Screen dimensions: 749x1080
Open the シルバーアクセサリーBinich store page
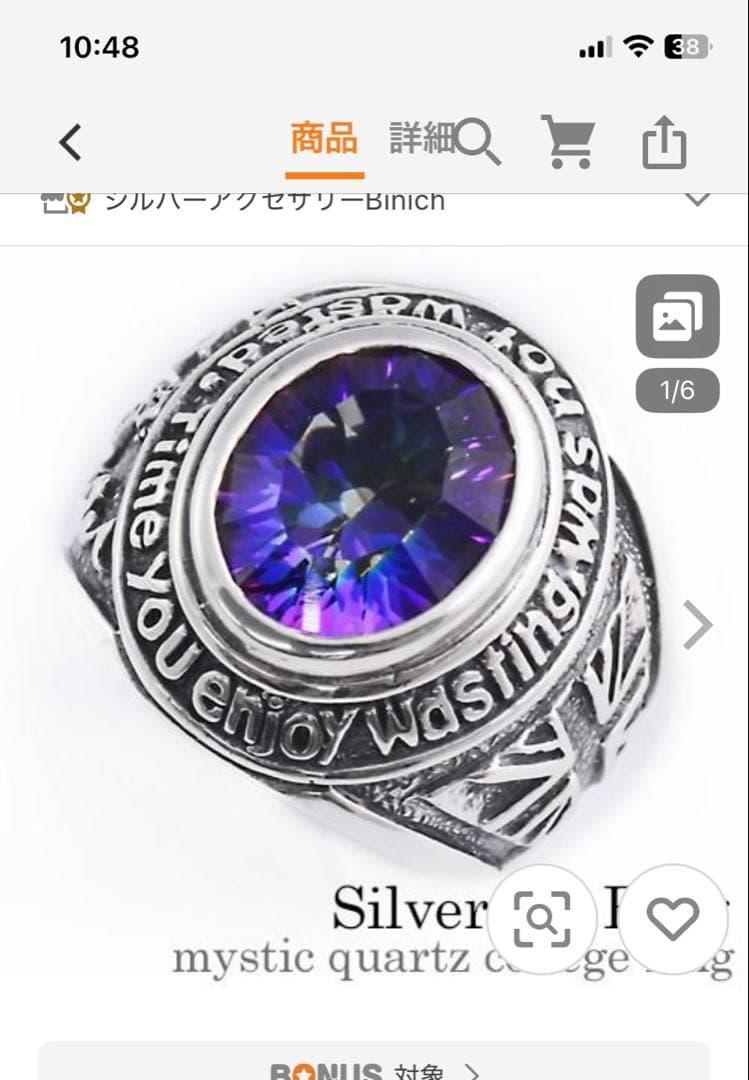275,200
